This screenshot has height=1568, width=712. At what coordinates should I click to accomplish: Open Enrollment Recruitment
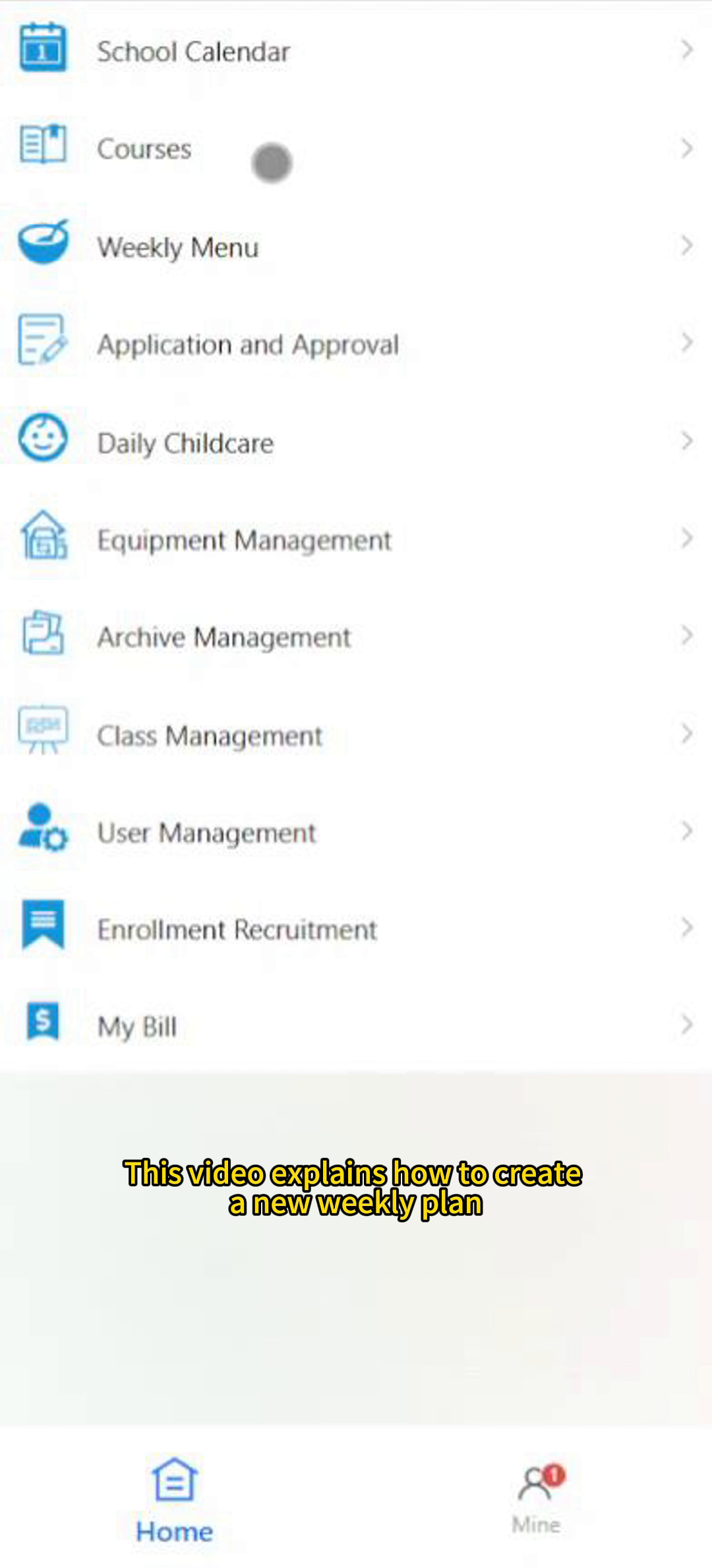[x=237, y=930]
